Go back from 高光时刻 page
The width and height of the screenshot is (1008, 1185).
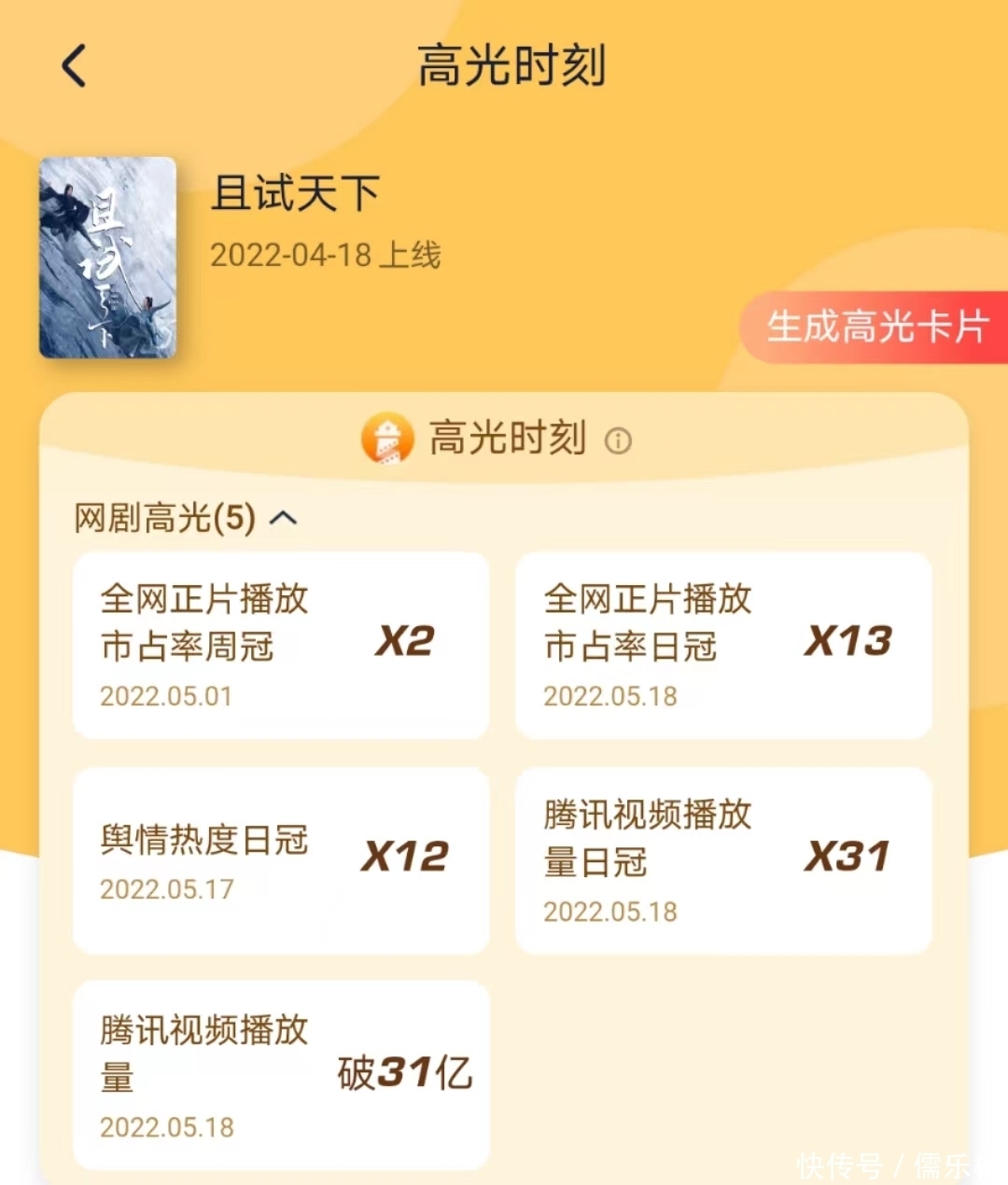74,66
